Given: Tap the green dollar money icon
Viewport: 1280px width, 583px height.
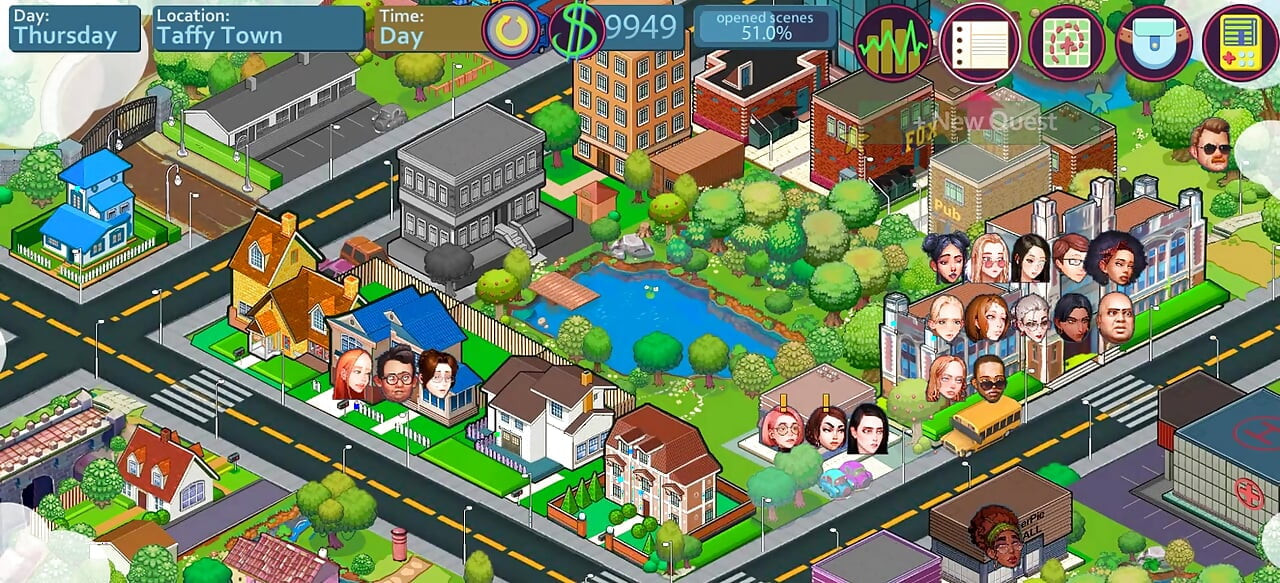Looking at the screenshot, I should tap(577, 30).
